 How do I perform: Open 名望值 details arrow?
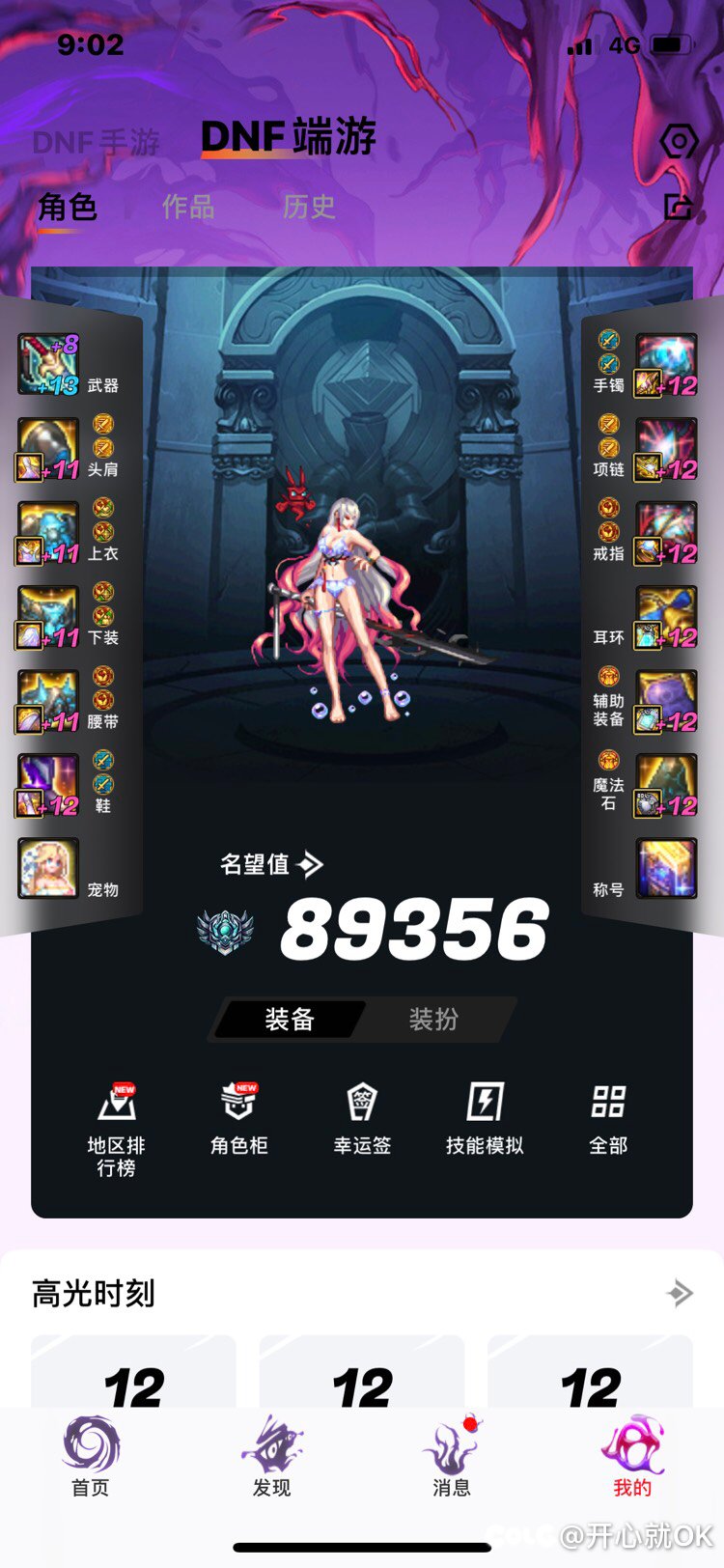tap(311, 864)
